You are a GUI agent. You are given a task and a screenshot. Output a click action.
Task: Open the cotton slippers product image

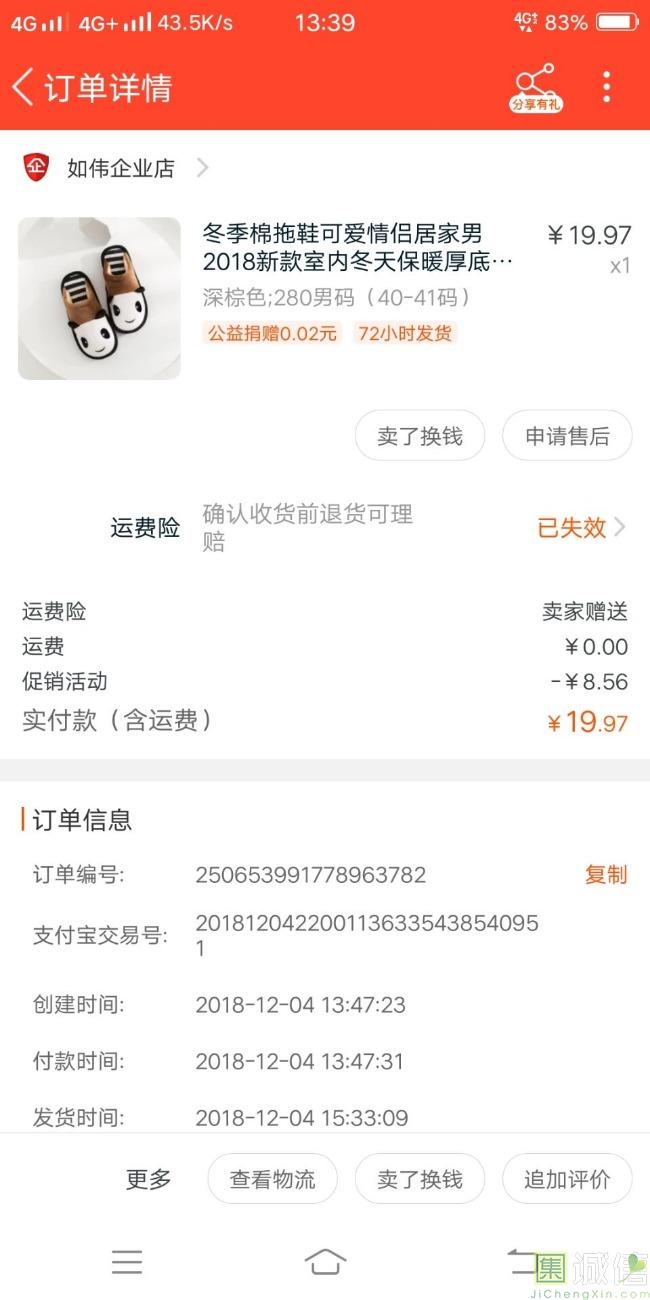(x=99, y=298)
